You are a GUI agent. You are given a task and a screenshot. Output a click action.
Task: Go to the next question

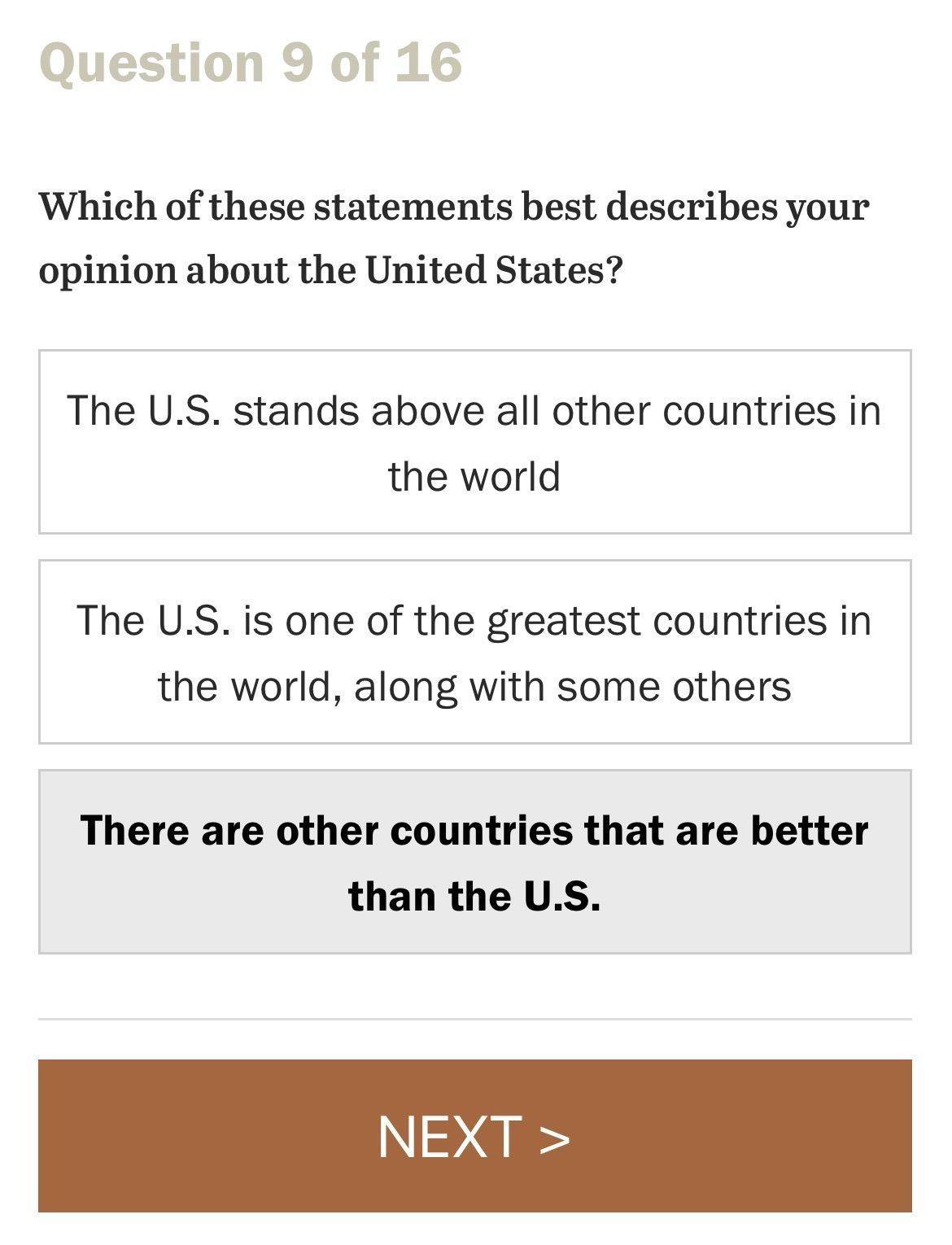[x=474, y=1136]
